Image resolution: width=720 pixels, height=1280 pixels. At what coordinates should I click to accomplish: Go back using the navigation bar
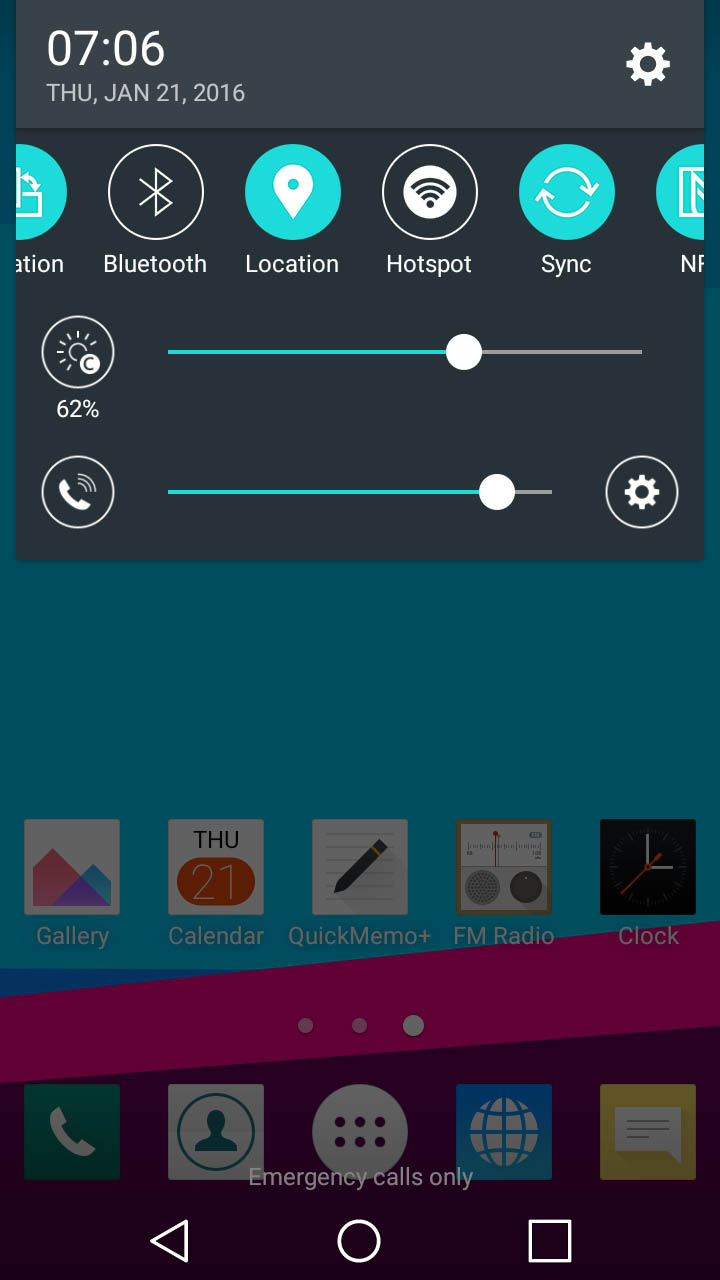pyautogui.click(x=170, y=1241)
